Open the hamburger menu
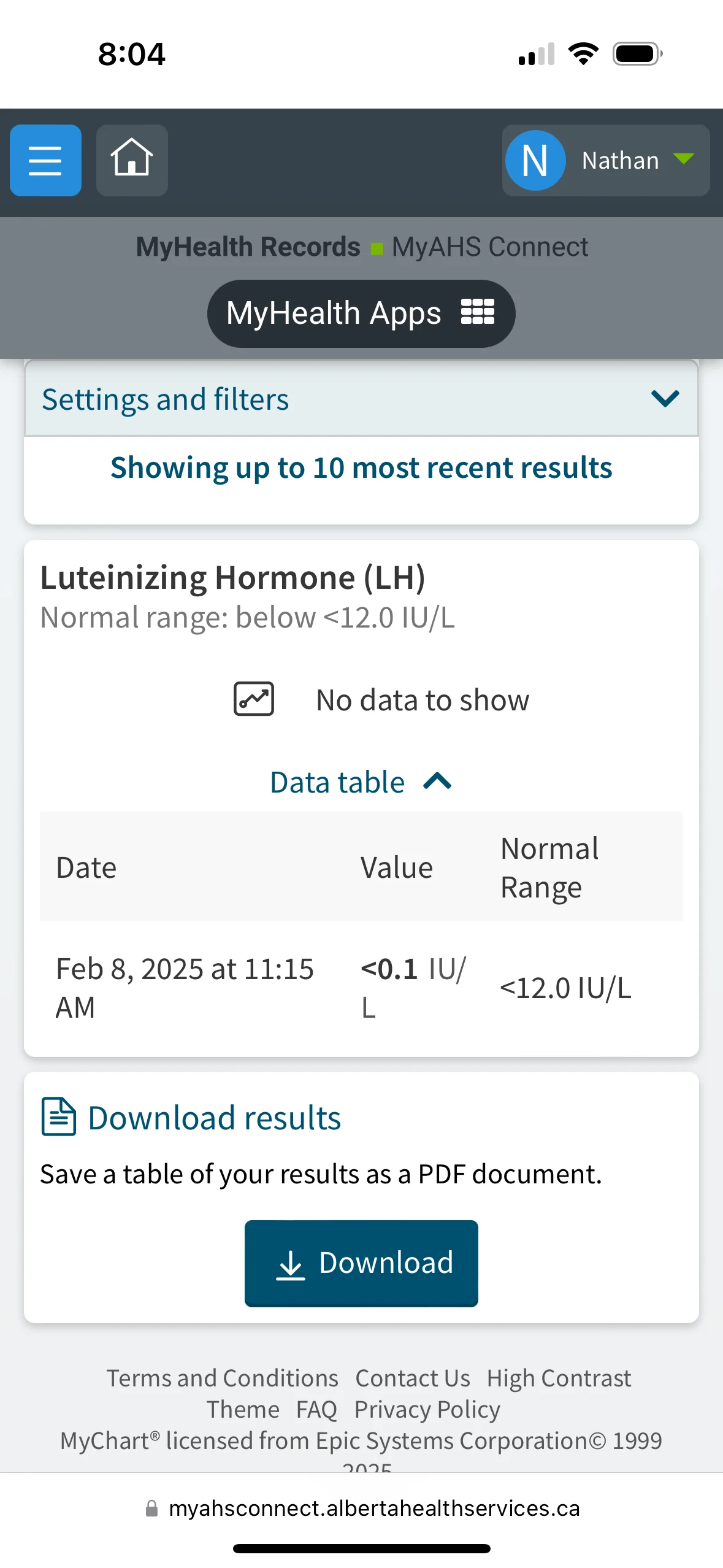 pyautogui.click(x=45, y=160)
